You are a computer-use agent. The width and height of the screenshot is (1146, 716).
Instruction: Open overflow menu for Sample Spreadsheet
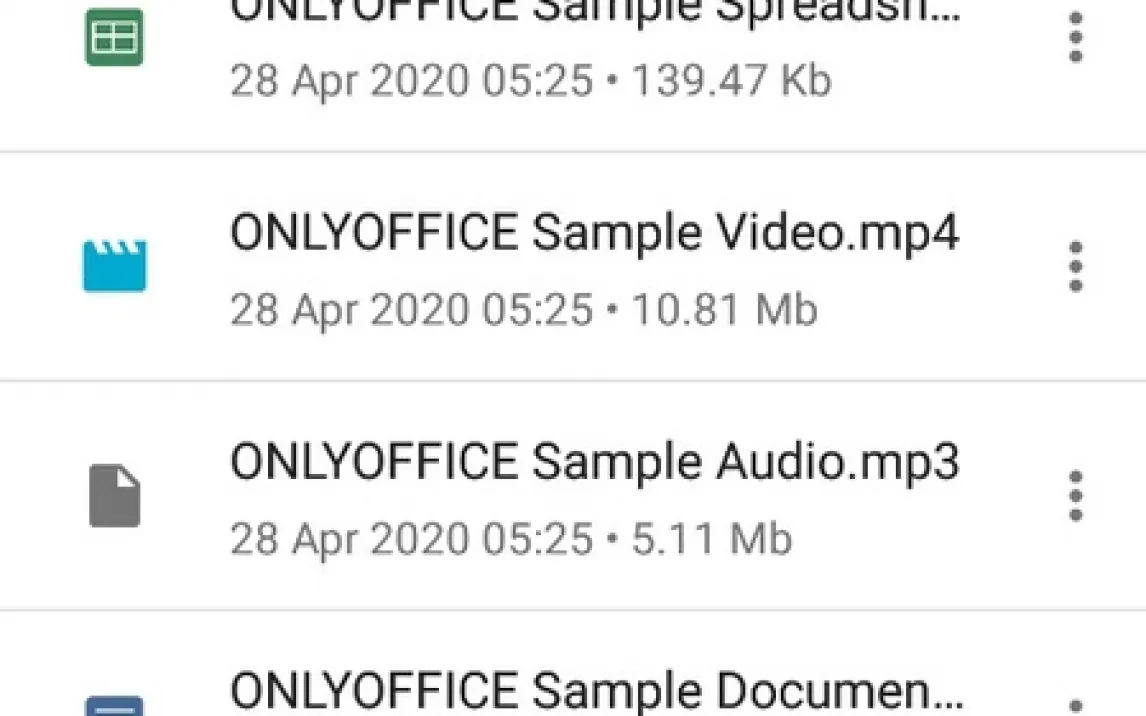click(x=1075, y=38)
